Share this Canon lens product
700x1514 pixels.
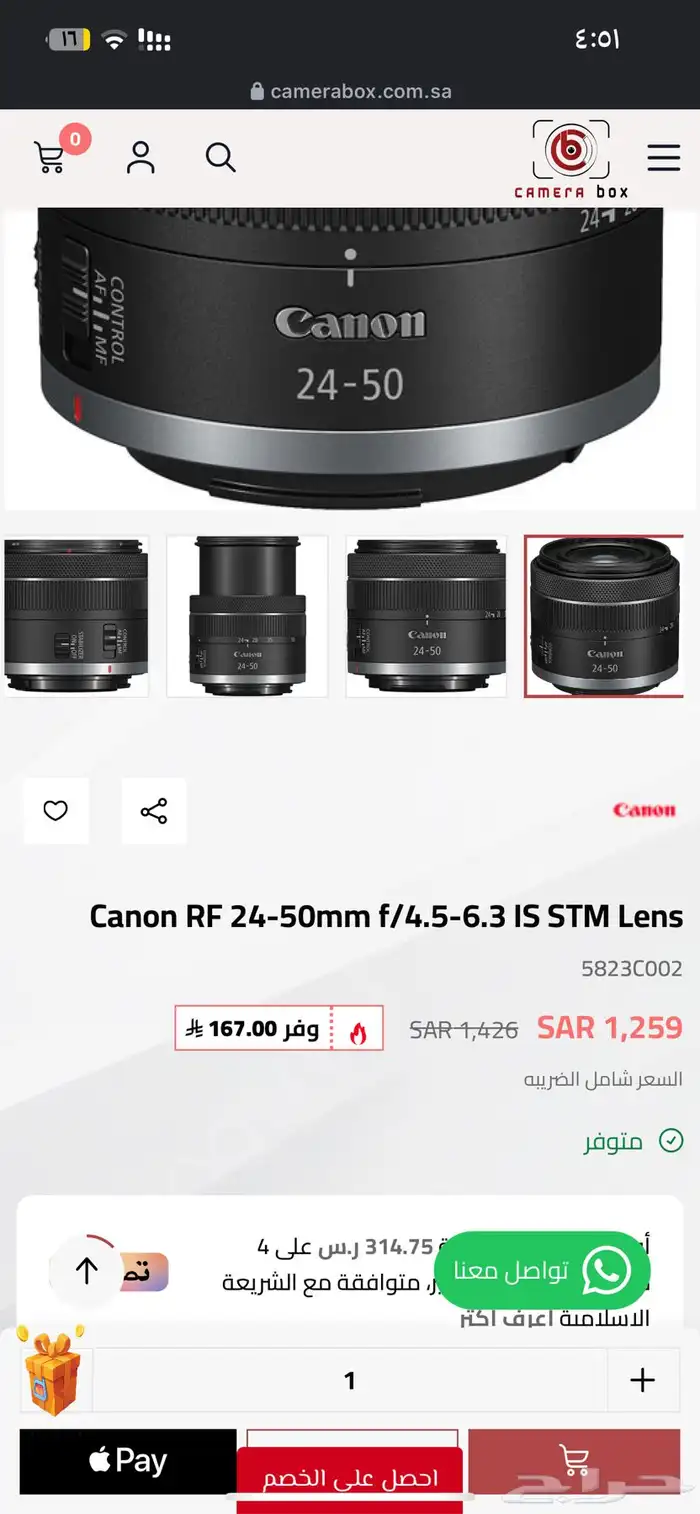(x=154, y=811)
